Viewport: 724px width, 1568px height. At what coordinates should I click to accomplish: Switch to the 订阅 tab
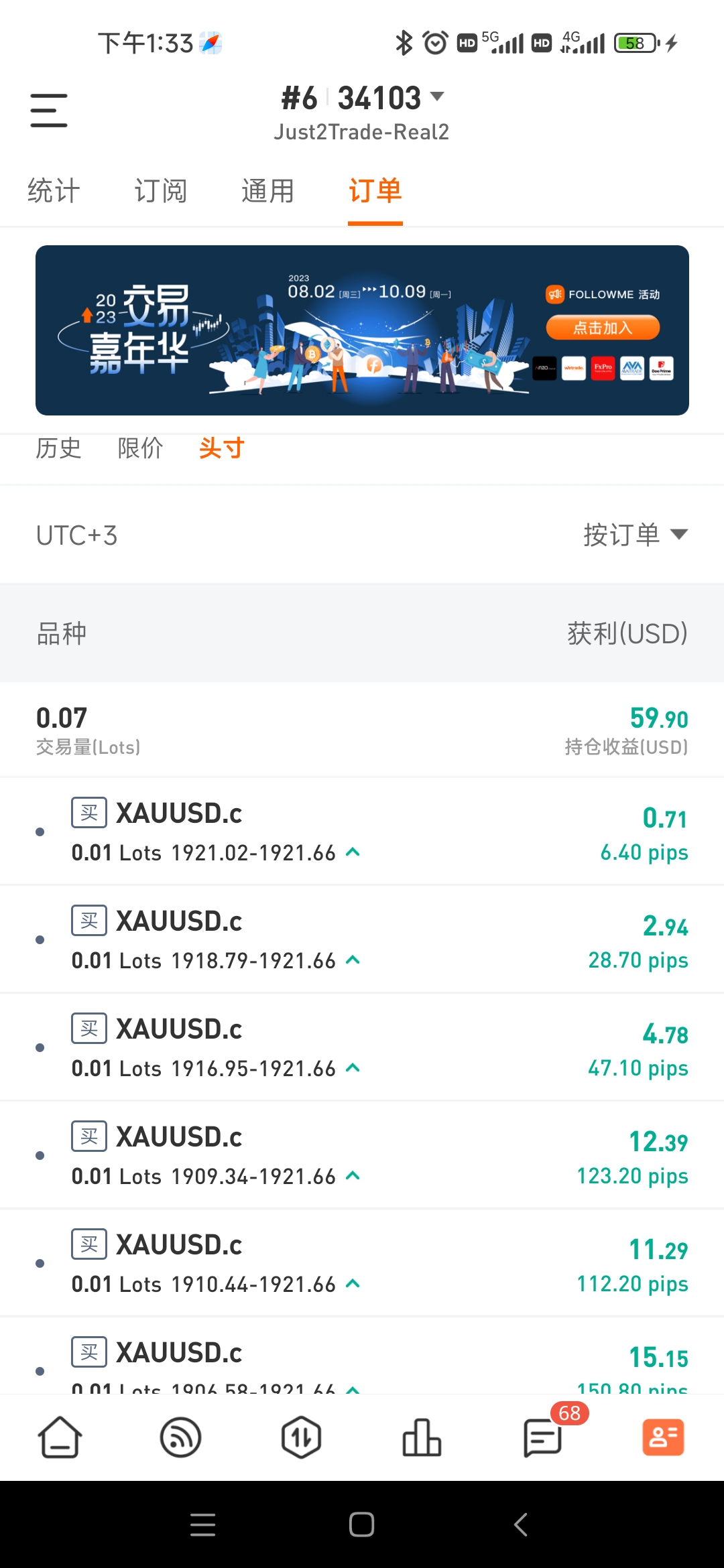point(161,191)
